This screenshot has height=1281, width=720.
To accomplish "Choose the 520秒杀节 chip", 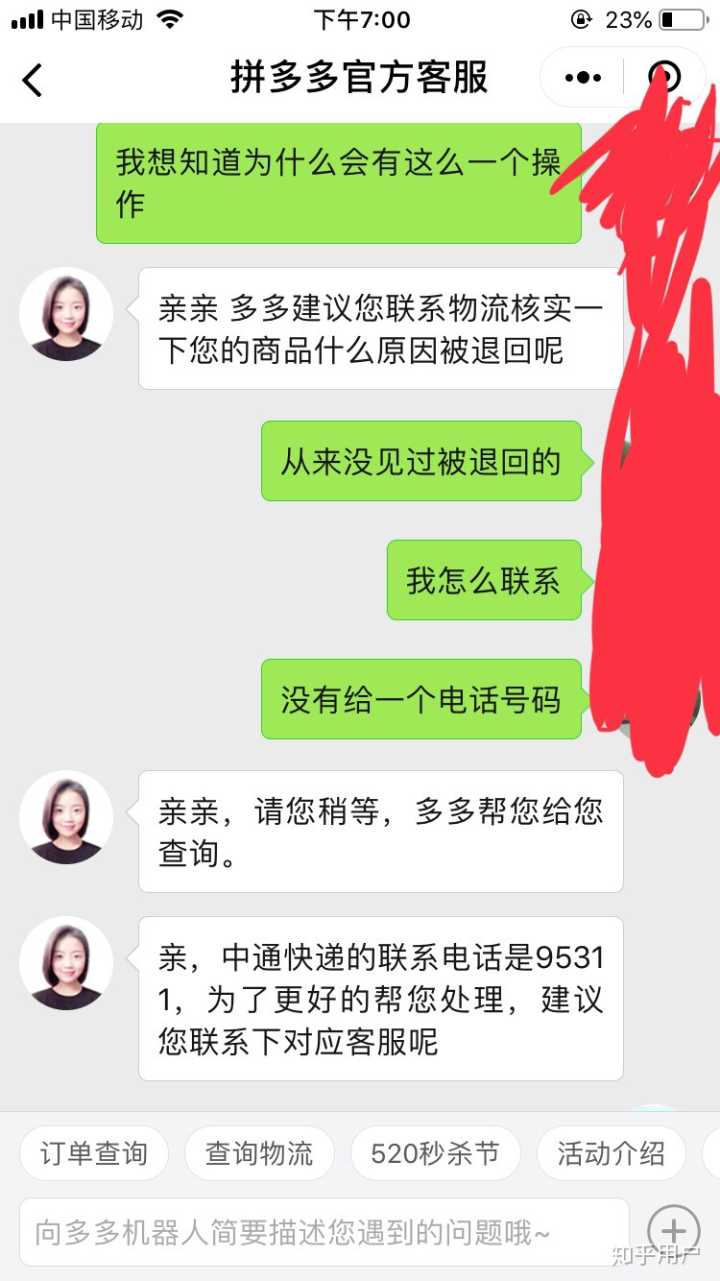I will click(x=435, y=1153).
